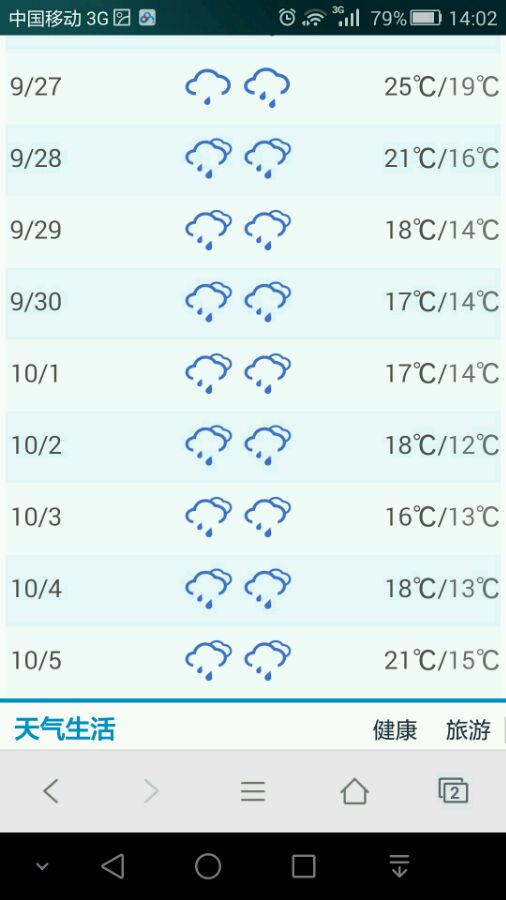Go back in the browser
Viewport: 506px width, 900px height.
pos(50,792)
